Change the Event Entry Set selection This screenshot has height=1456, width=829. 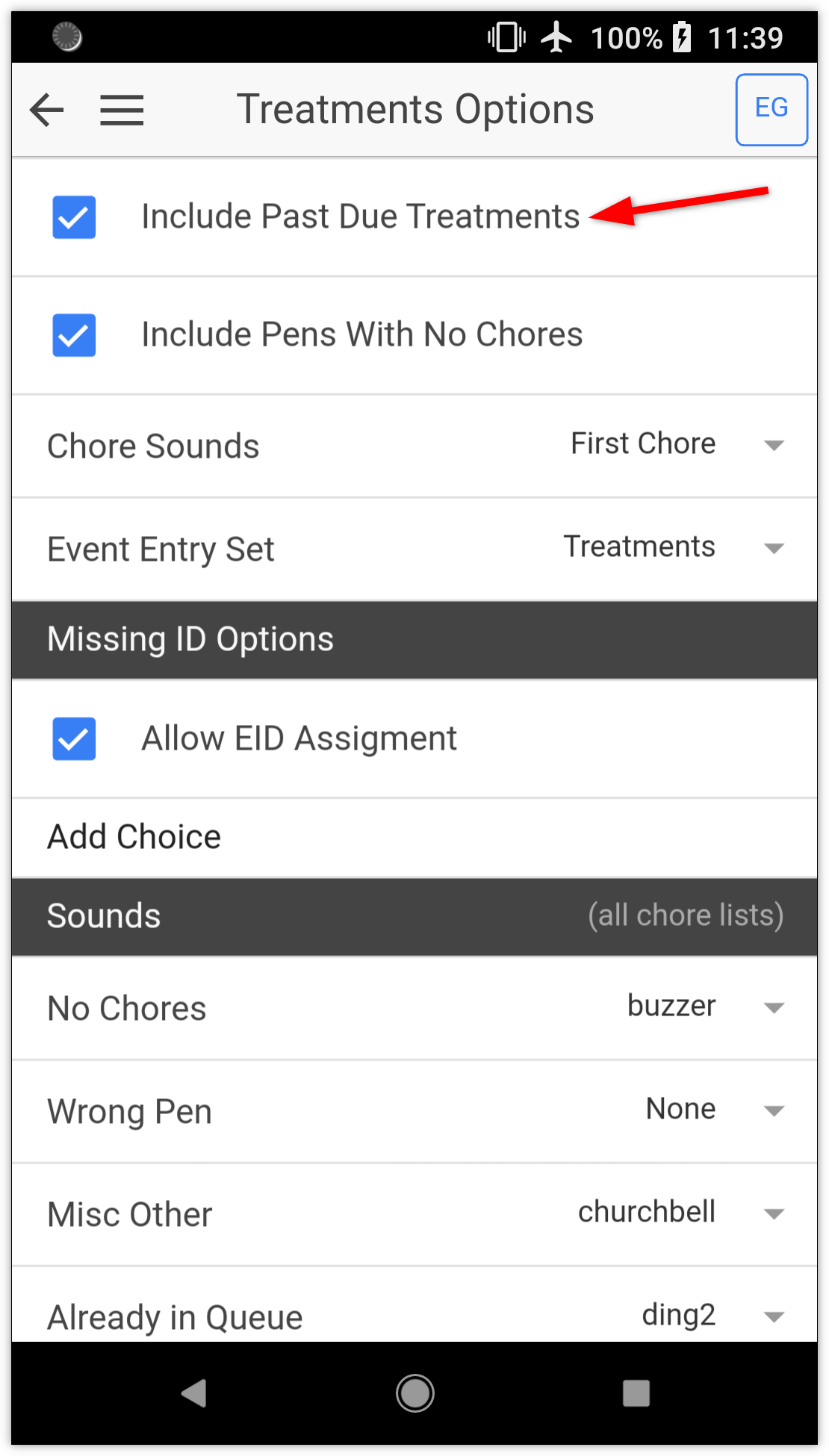672,548
